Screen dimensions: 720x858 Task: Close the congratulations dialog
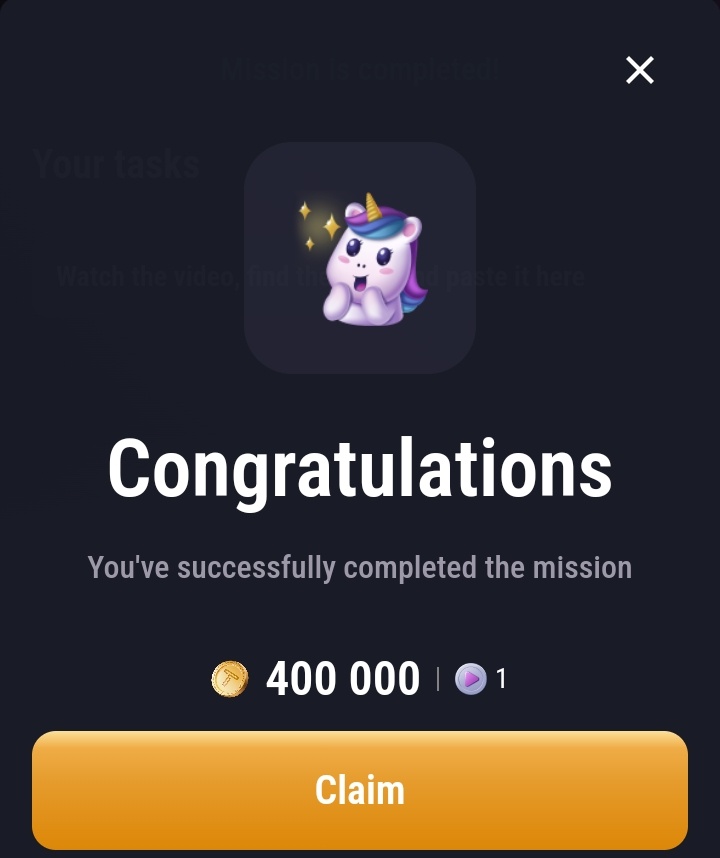point(639,70)
